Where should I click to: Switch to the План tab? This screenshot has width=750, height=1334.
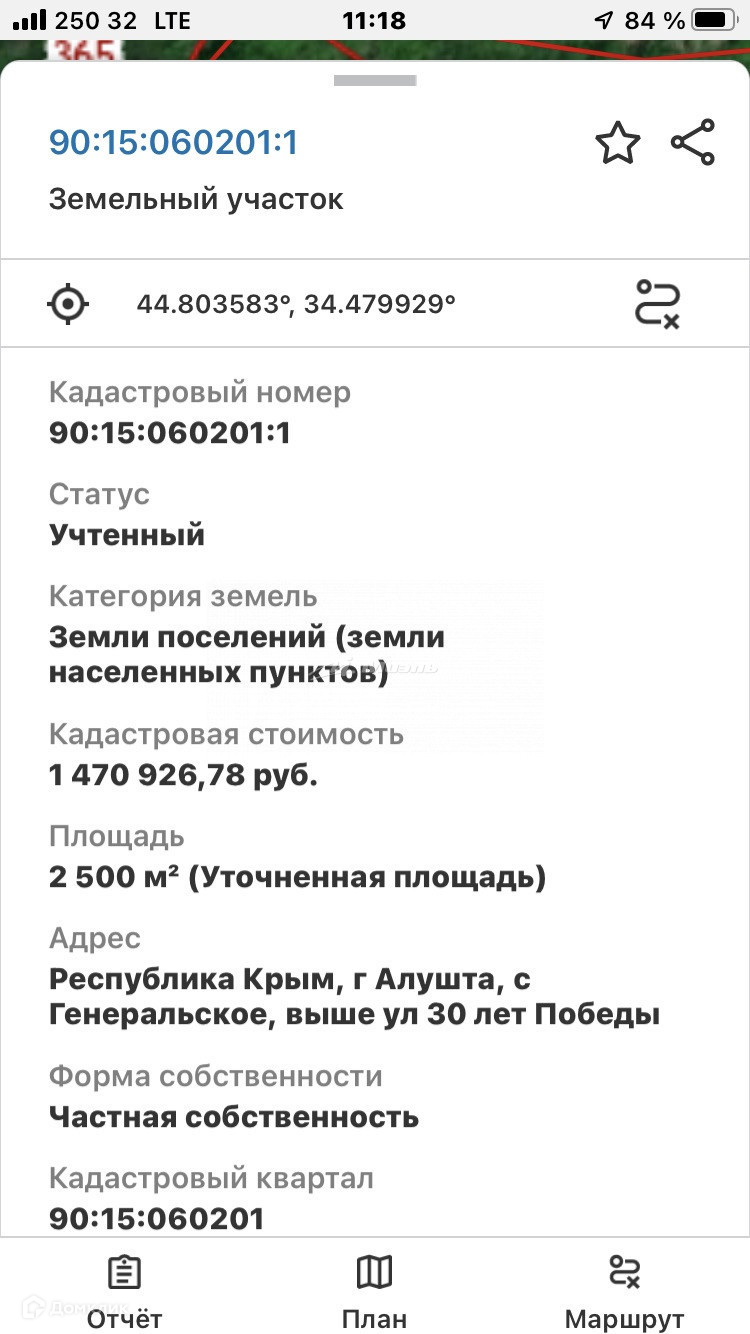(x=374, y=1290)
